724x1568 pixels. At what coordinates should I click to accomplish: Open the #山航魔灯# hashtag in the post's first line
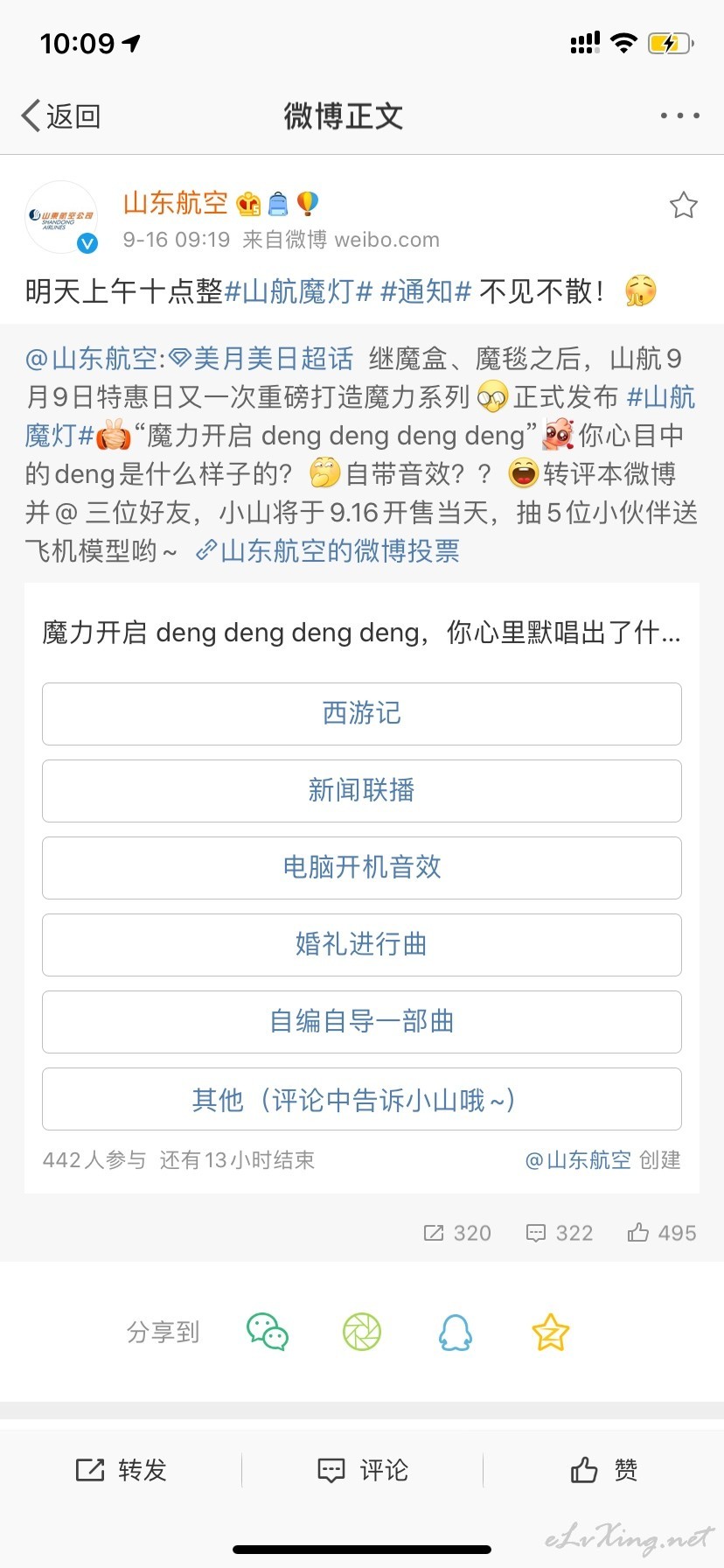[x=299, y=291]
